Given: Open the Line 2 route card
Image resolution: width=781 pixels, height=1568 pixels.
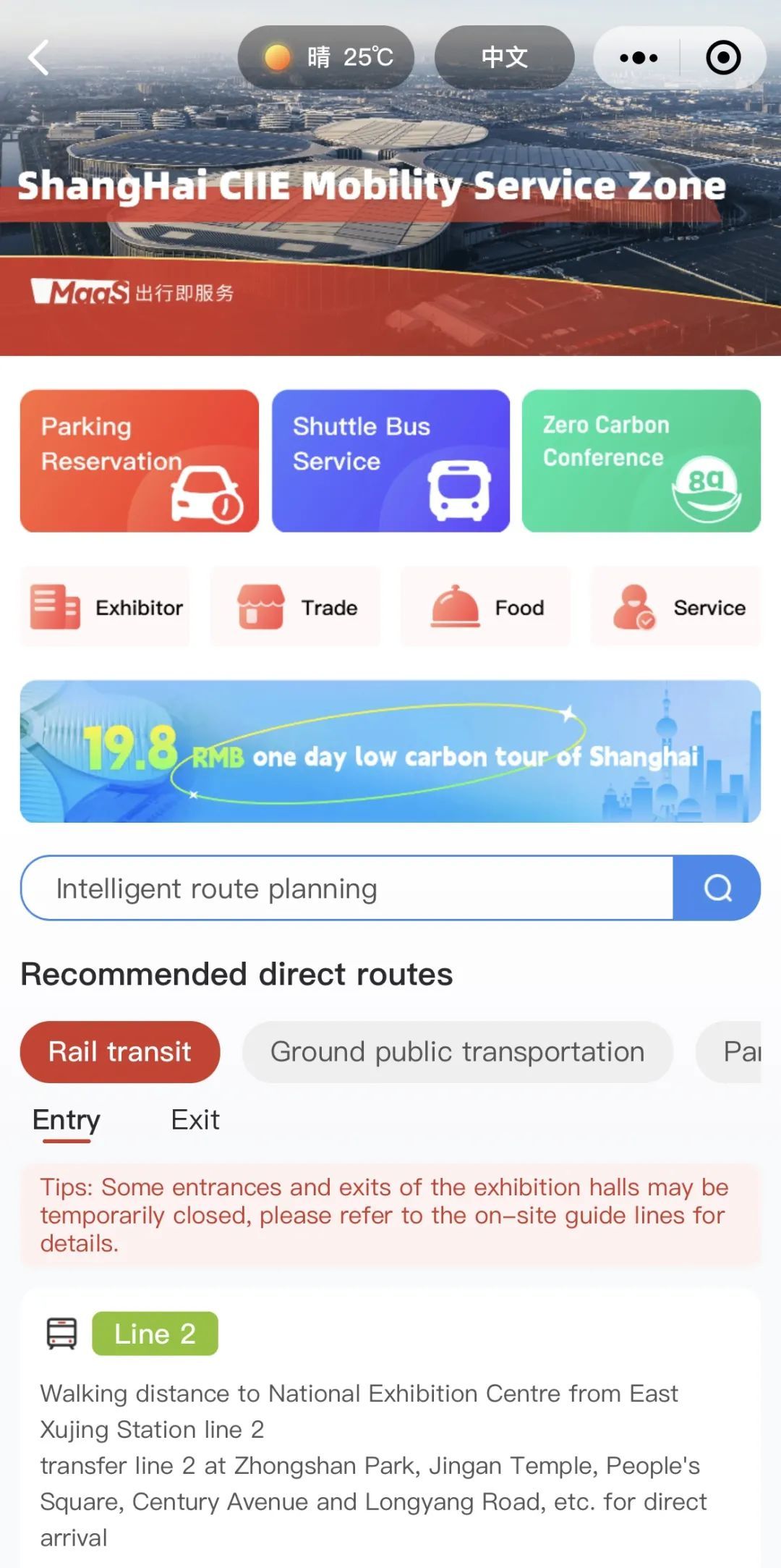Looking at the screenshot, I should 390,1429.
